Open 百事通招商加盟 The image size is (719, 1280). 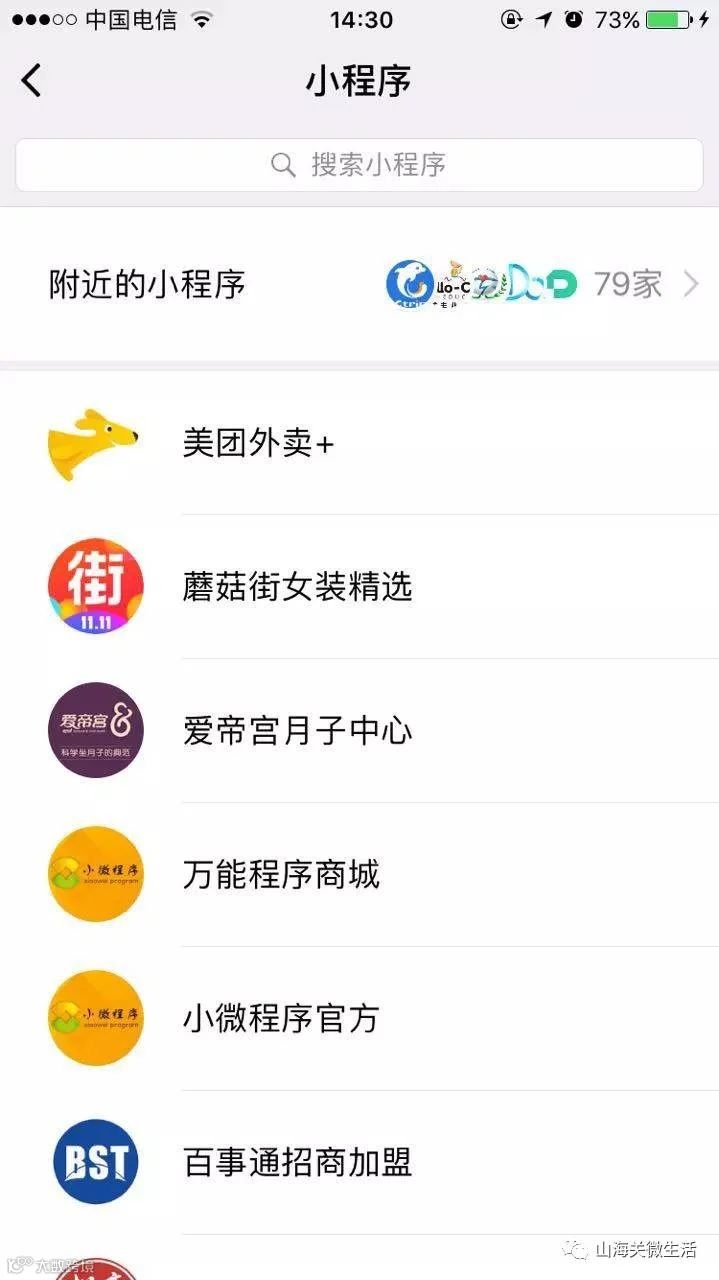click(x=359, y=1163)
